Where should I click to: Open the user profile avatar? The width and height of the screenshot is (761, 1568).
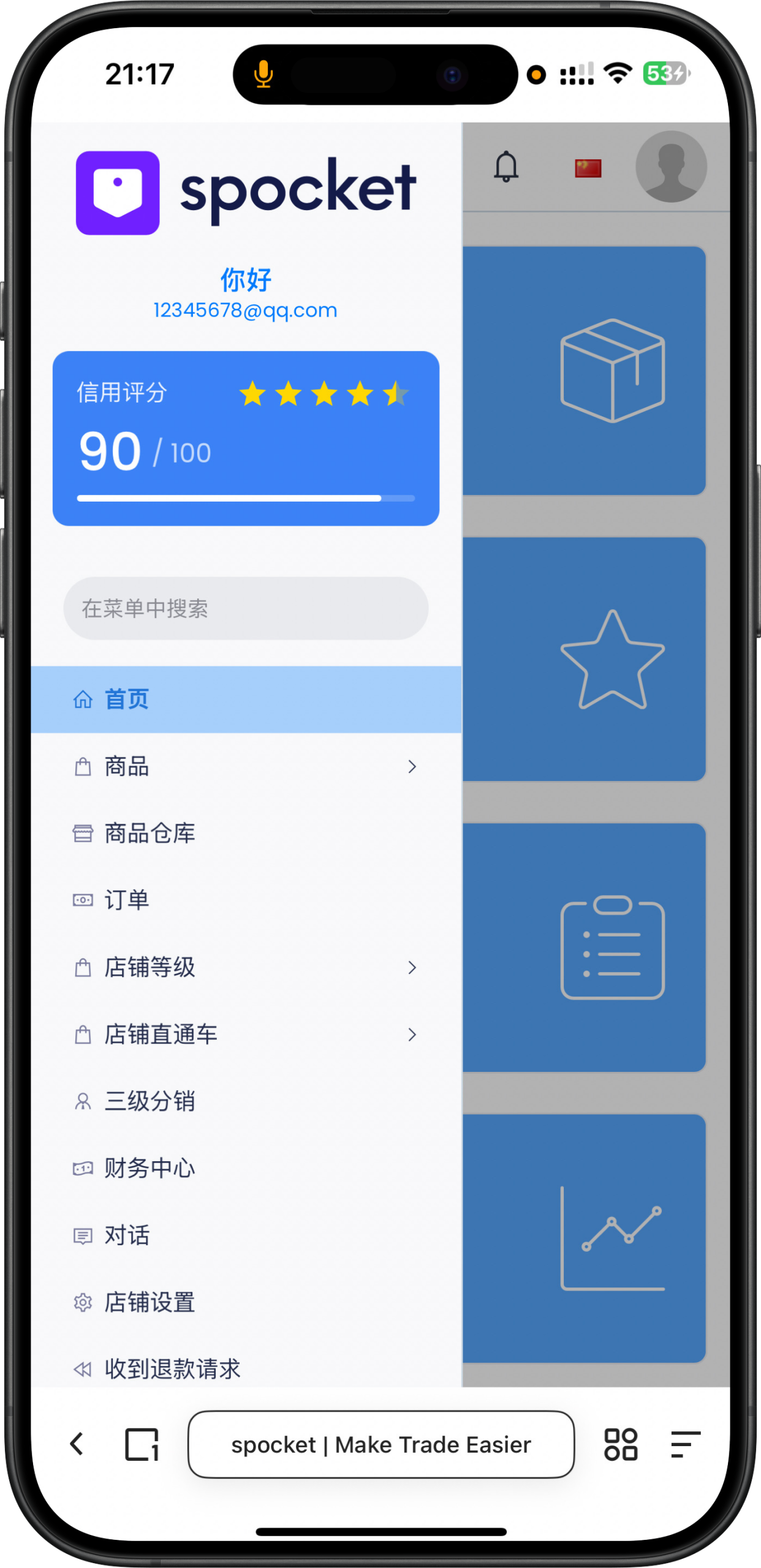[x=671, y=167]
